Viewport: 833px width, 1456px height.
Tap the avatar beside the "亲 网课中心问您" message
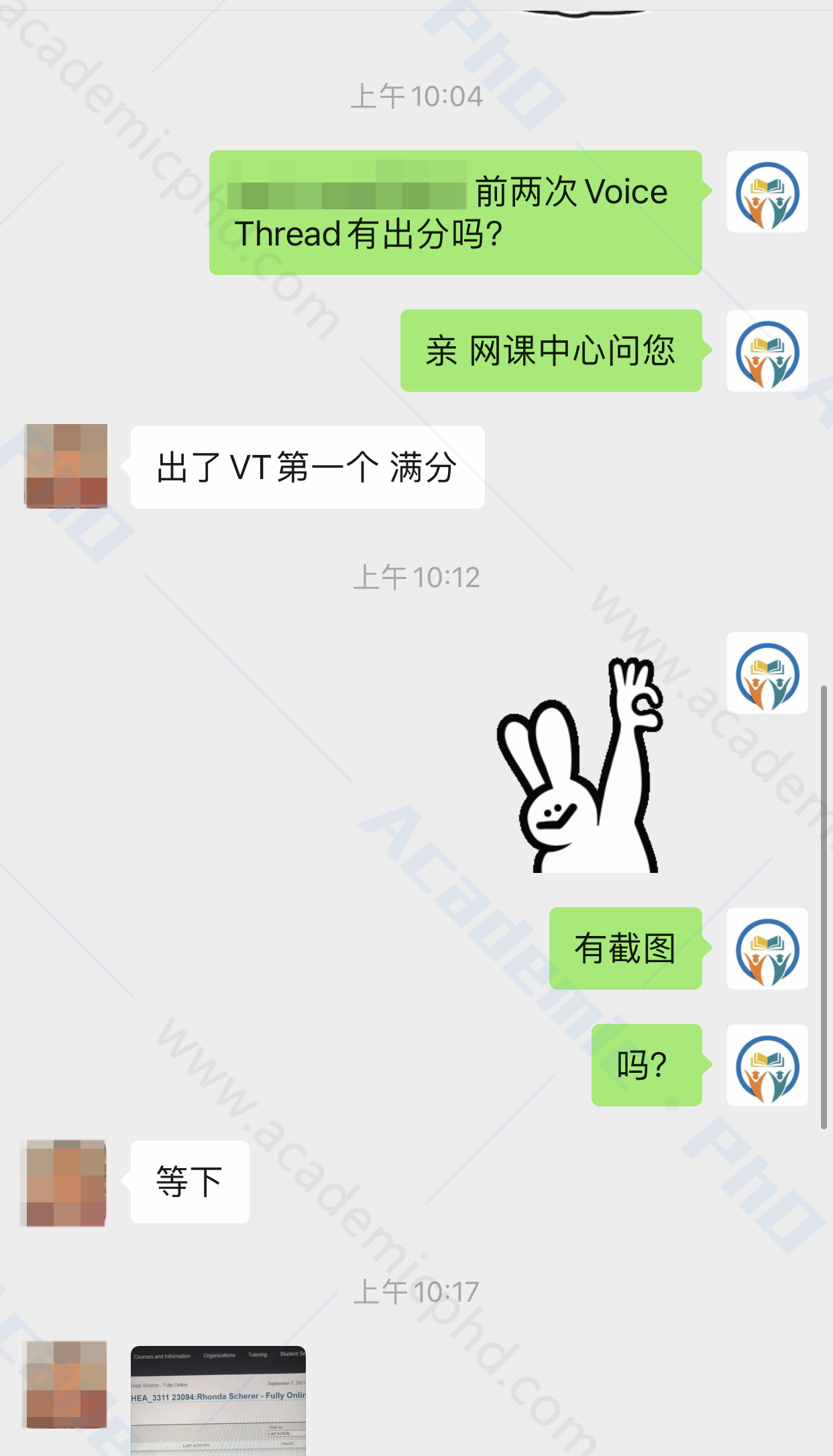[x=767, y=351]
